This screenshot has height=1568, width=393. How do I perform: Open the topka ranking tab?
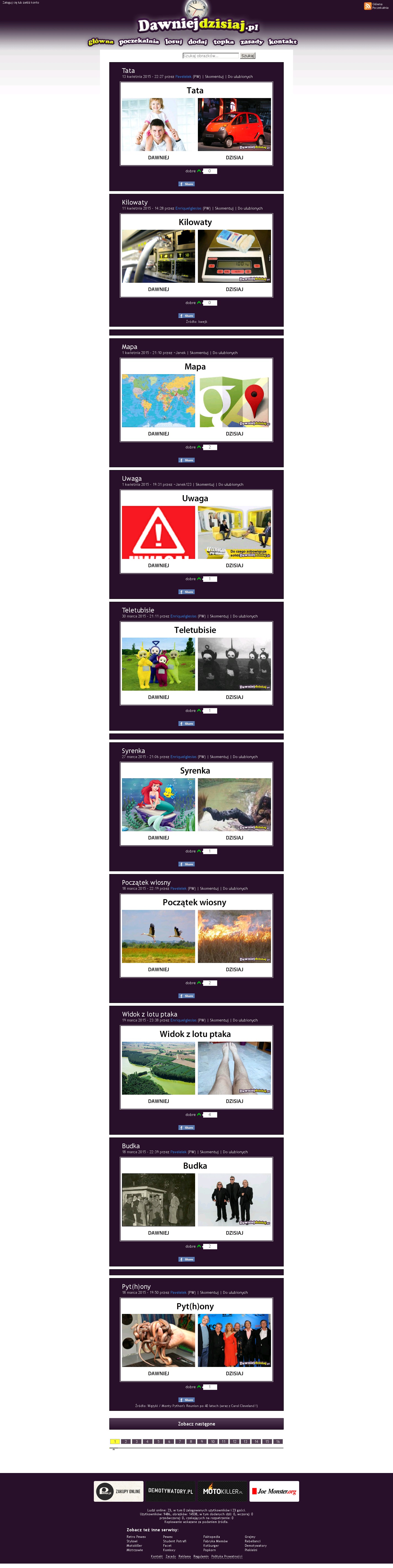[x=223, y=41]
